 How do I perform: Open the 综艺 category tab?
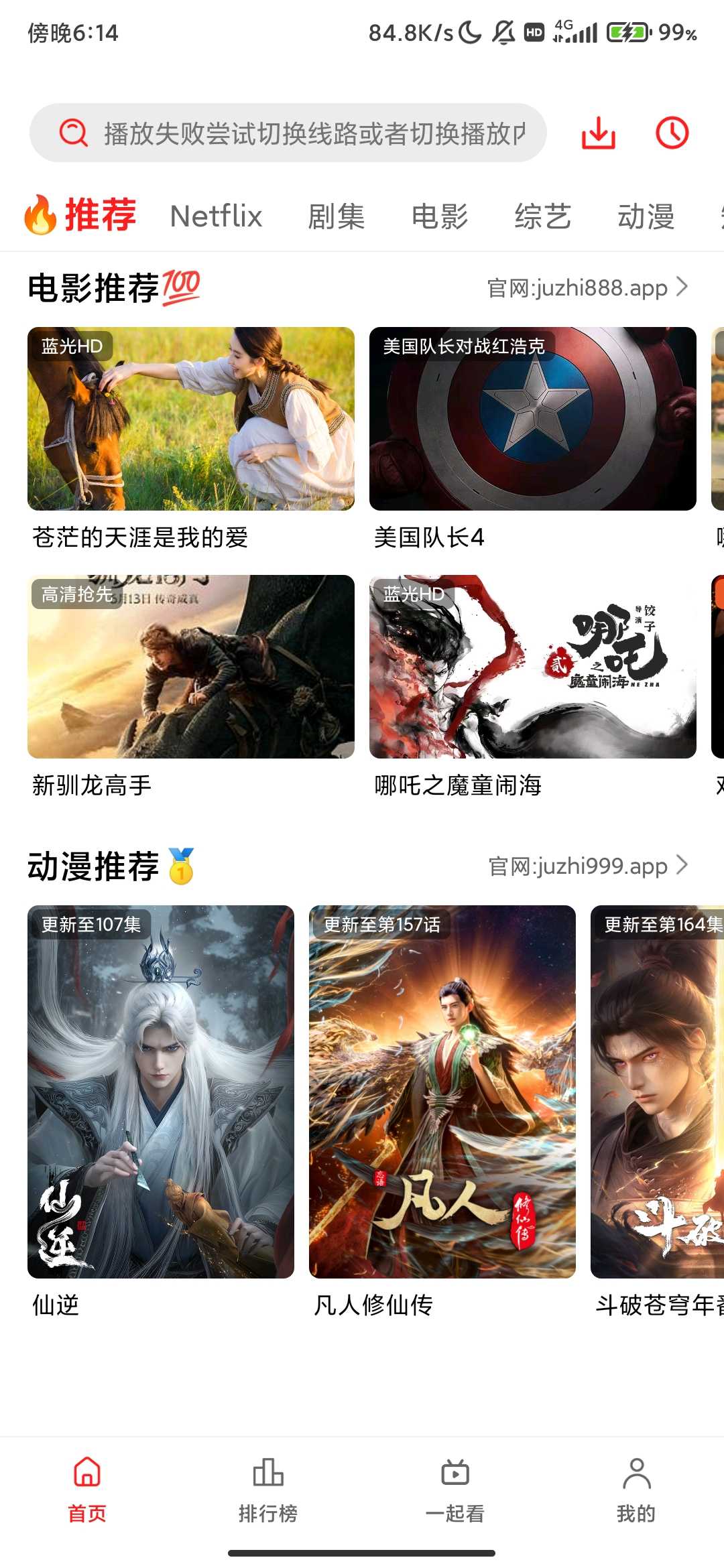543,217
